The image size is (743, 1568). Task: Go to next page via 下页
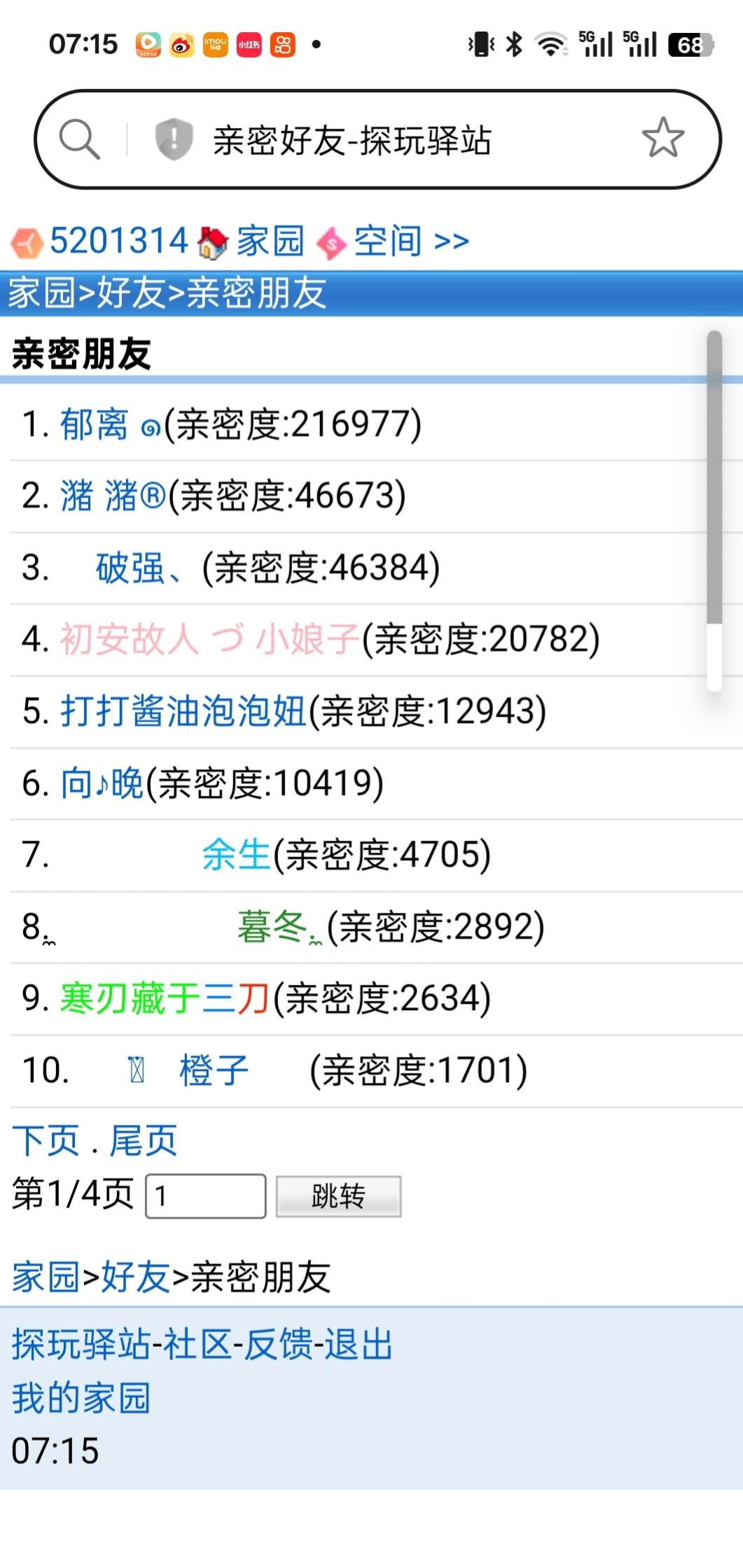[46, 1140]
